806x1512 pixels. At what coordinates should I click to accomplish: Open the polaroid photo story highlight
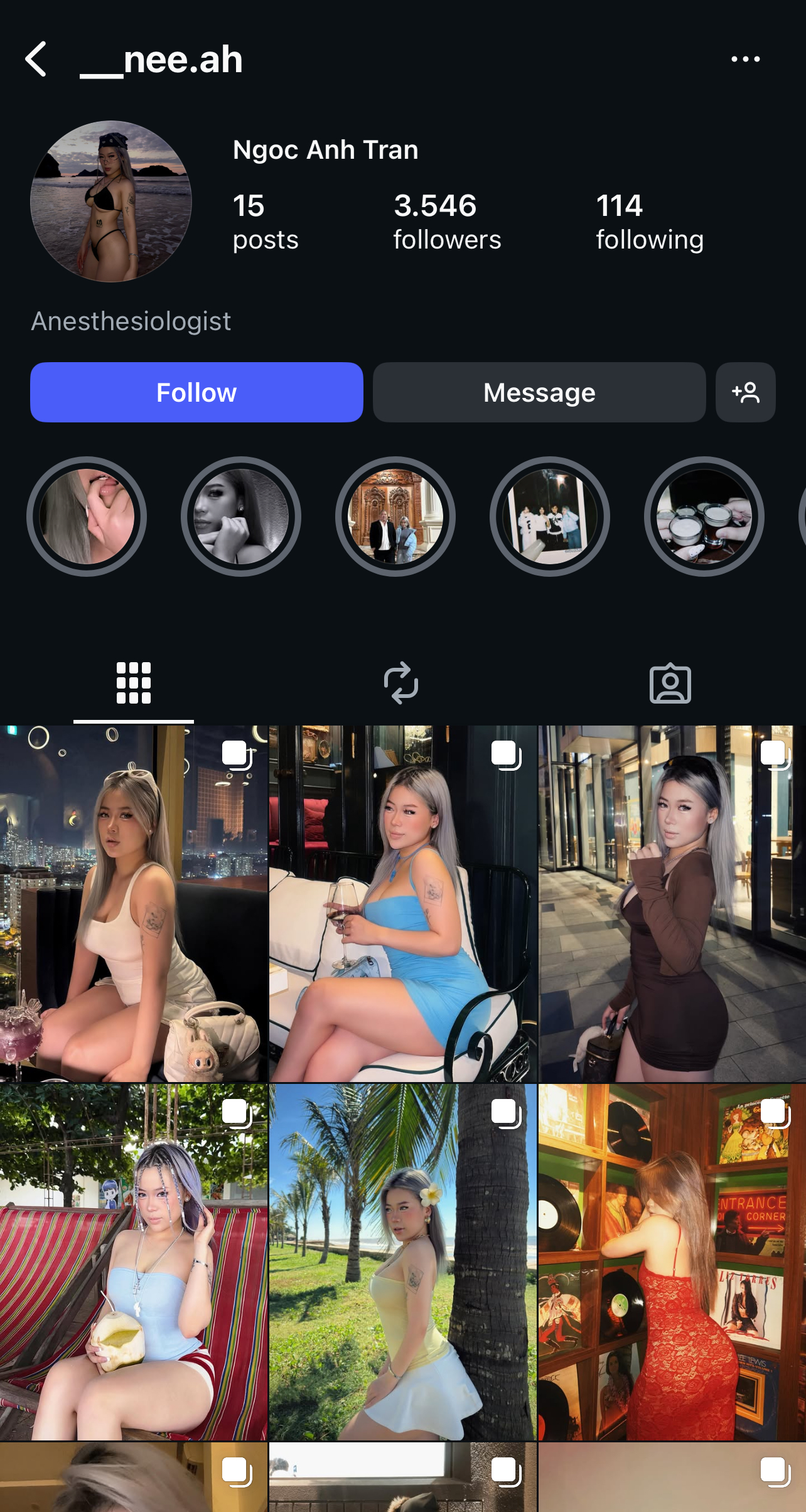(550, 517)
